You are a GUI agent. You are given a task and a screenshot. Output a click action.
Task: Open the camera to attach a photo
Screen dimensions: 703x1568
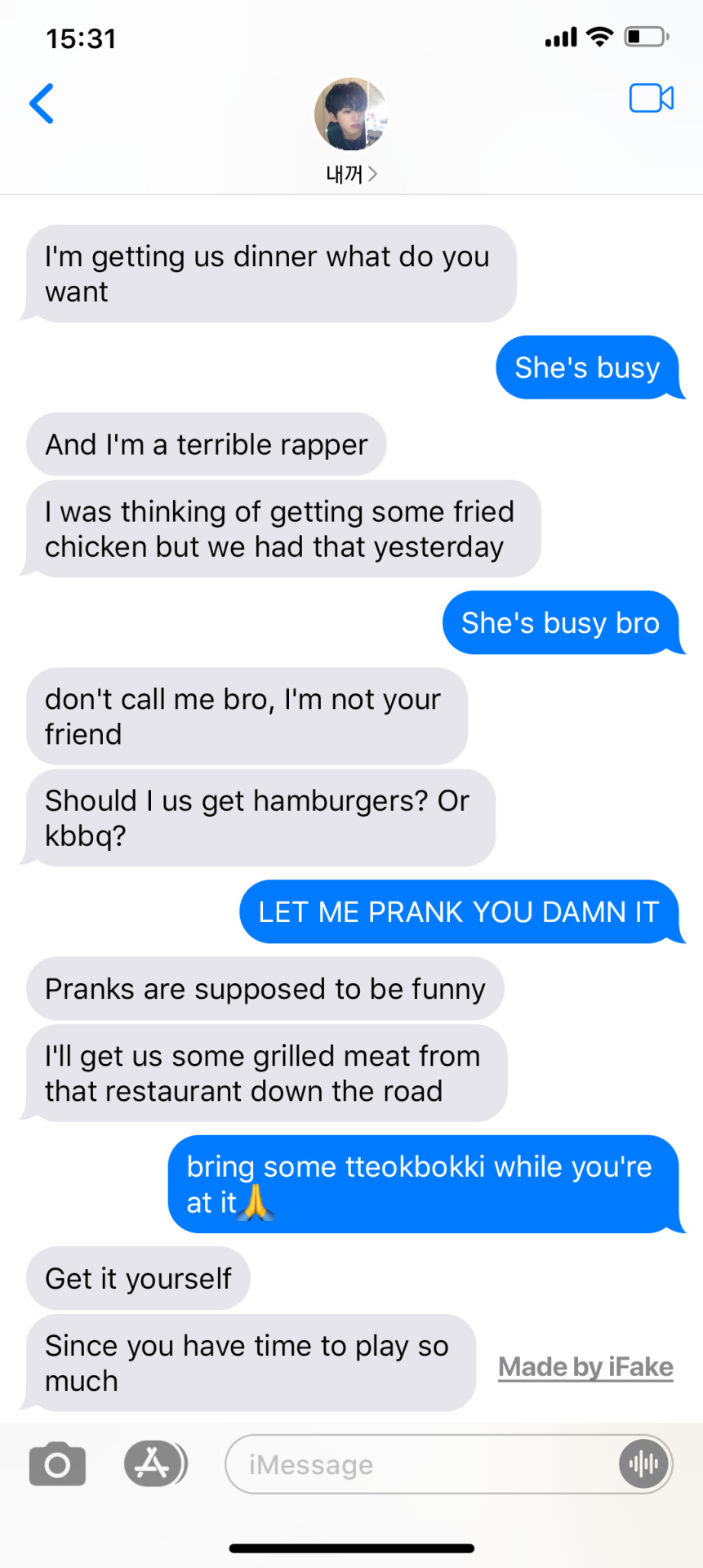pos(57,1464)
